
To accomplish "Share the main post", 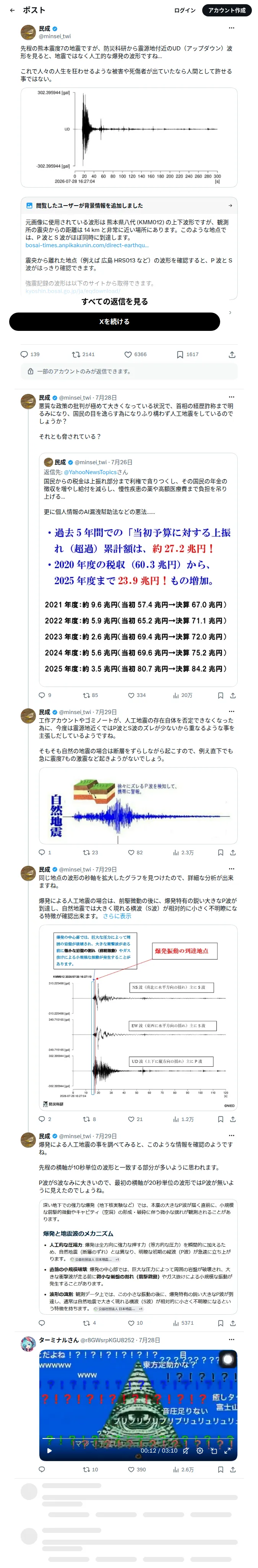I will pyautogui.click(x=232, y=354).
